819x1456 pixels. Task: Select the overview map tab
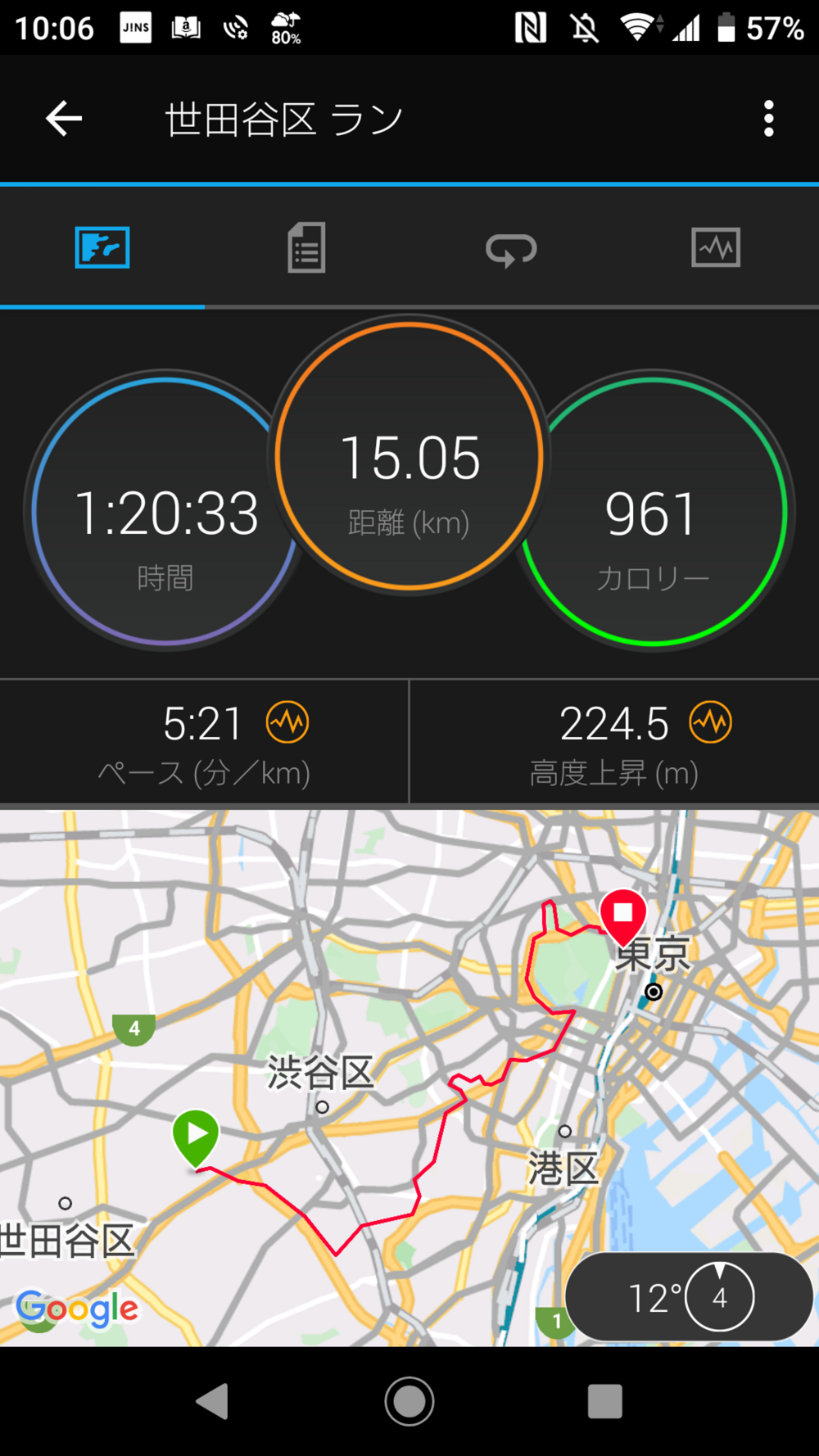[x=102, y=248]
